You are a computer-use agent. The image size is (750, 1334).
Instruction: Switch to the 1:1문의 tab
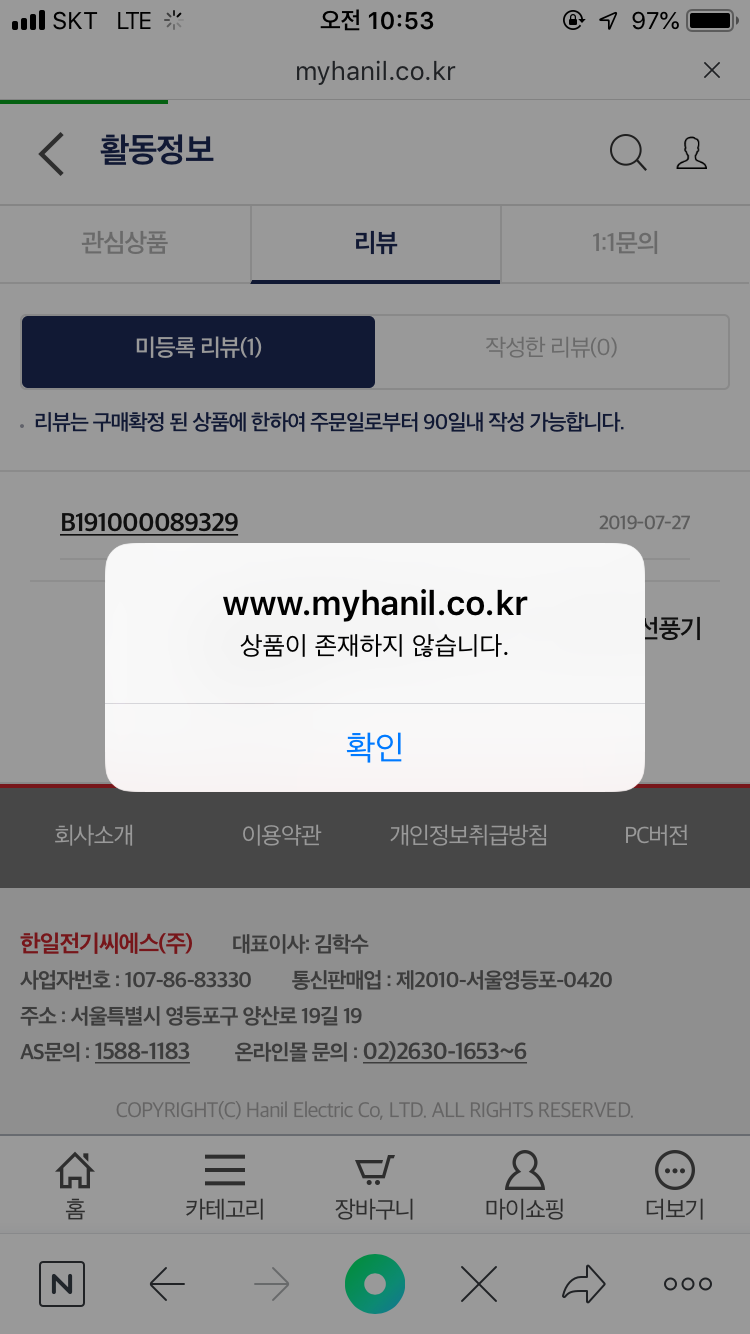tap(625, 242)
